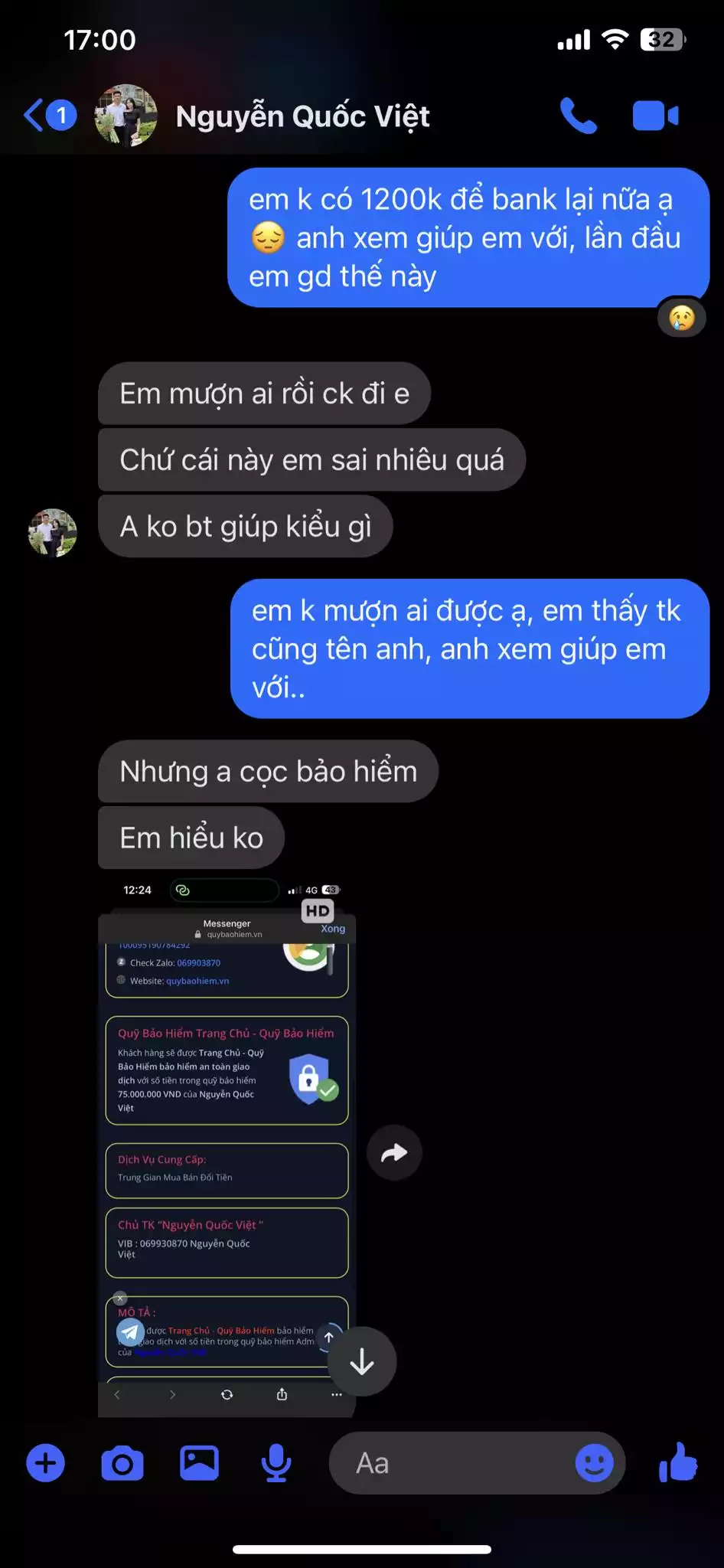
Task: Jump to the latest messages
Action: pyautogui.click(x=362, y=1362)
